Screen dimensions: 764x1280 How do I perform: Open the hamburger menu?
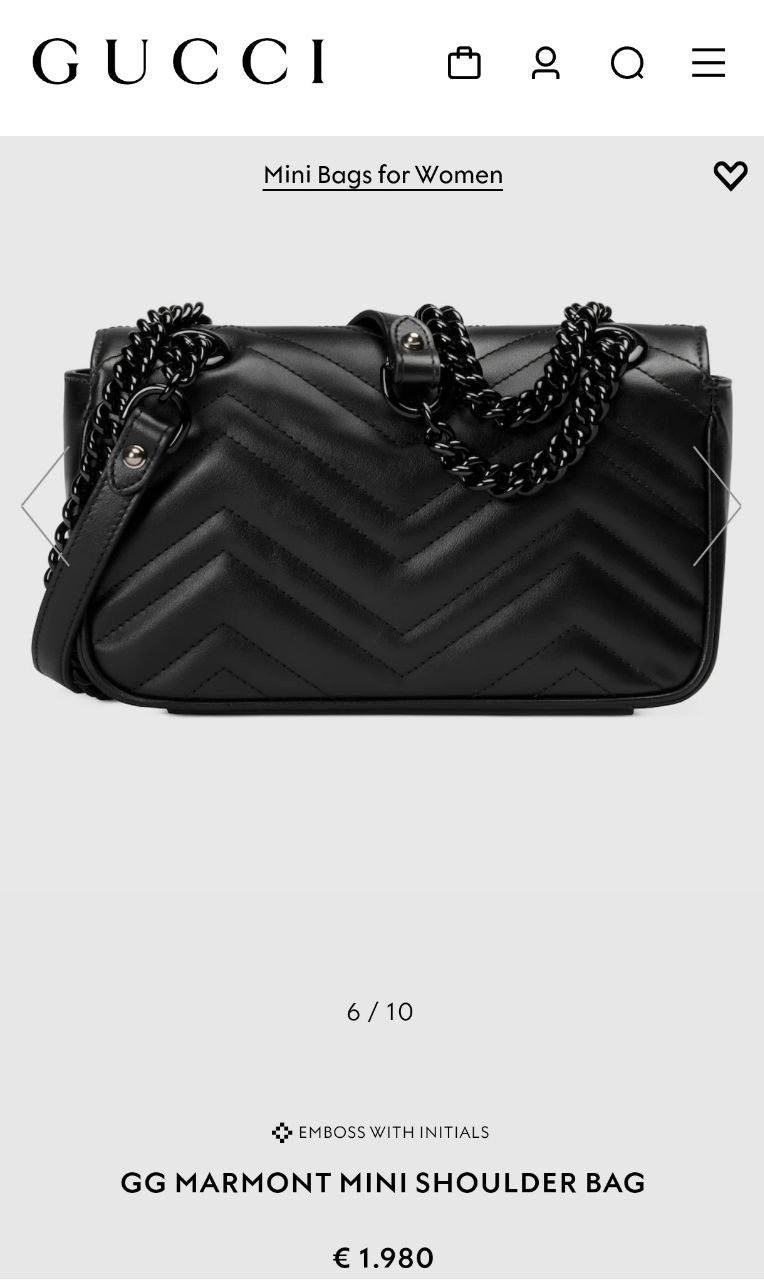pos(708,63)
